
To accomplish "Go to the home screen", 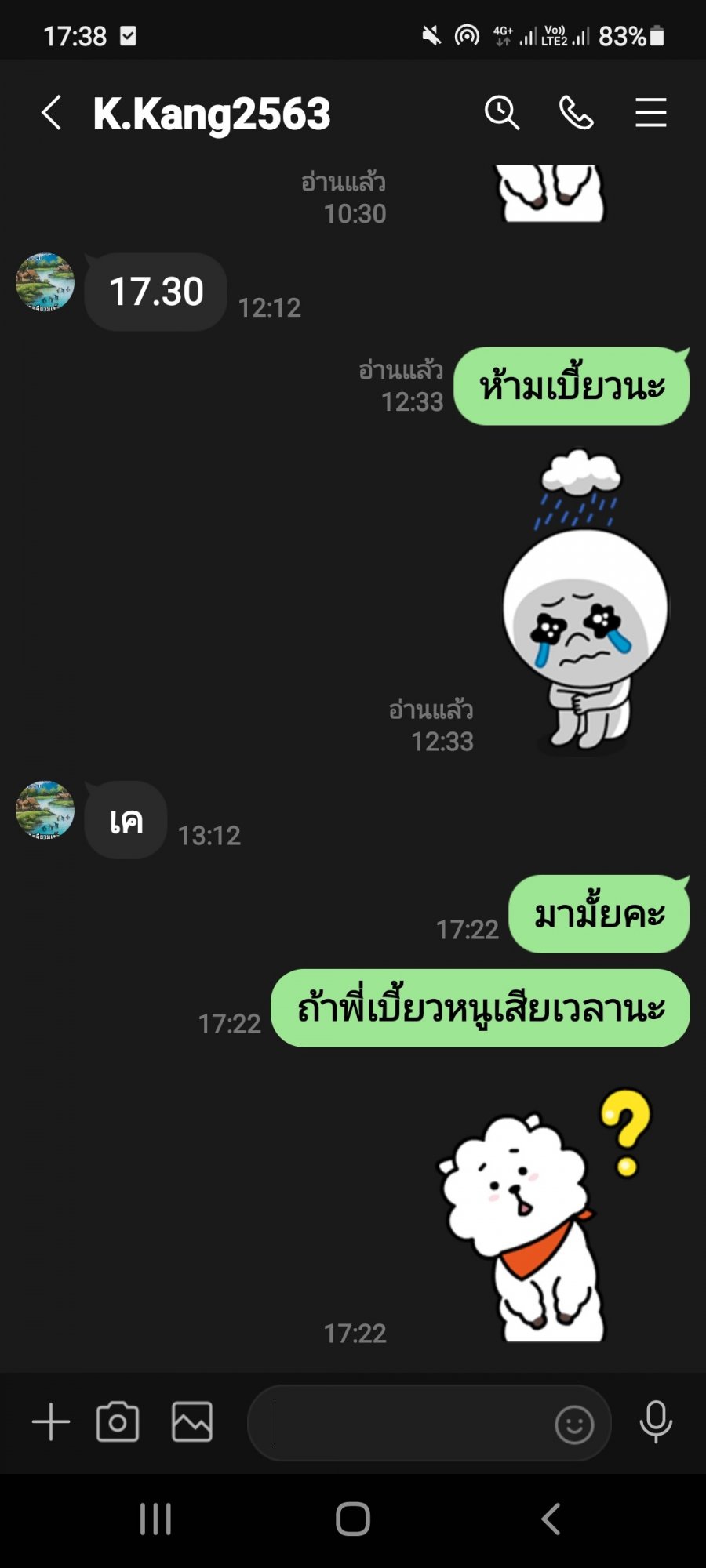I will (x=353, y=1519).
